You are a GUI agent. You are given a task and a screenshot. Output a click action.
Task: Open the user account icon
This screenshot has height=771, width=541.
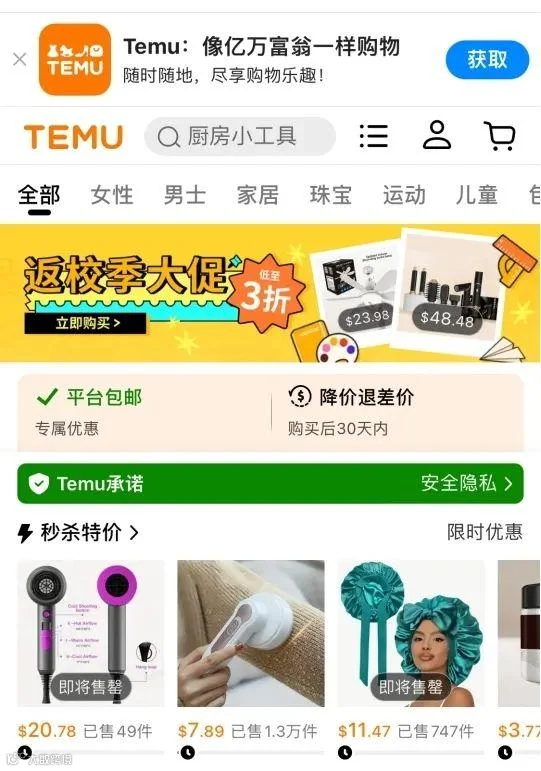tap(437, 135)
